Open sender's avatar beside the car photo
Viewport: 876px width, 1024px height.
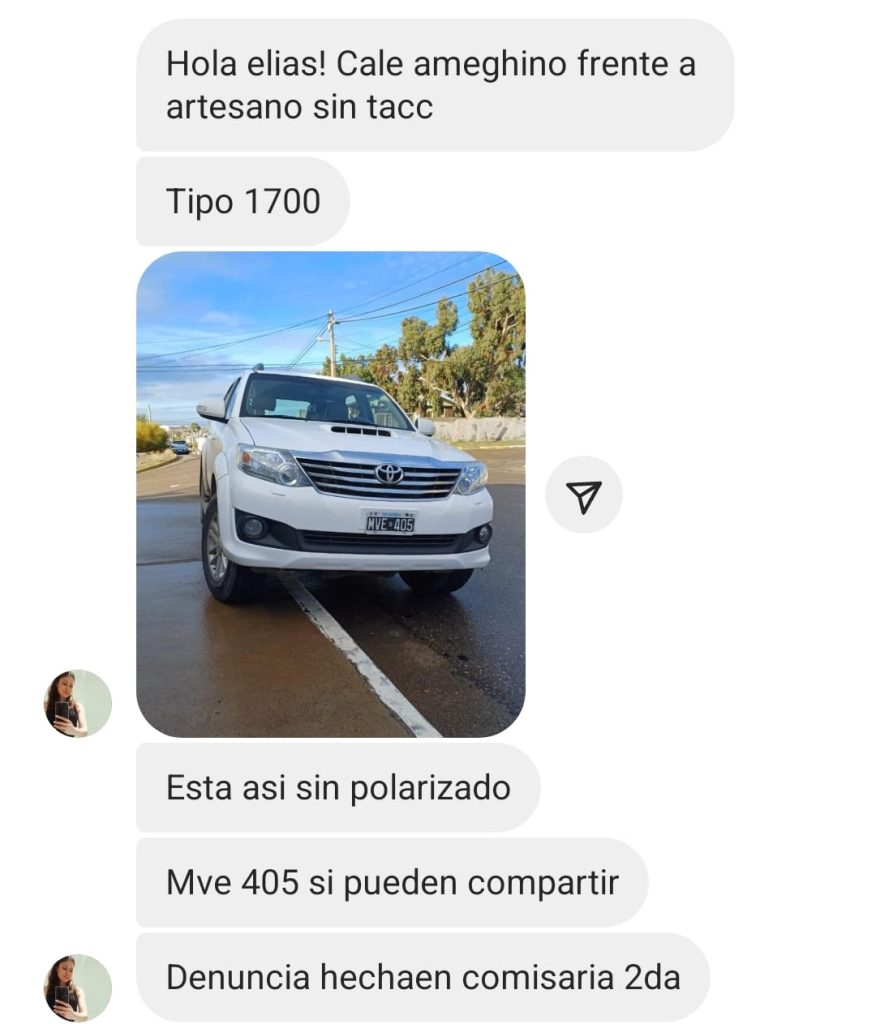(x=78, y=703)
